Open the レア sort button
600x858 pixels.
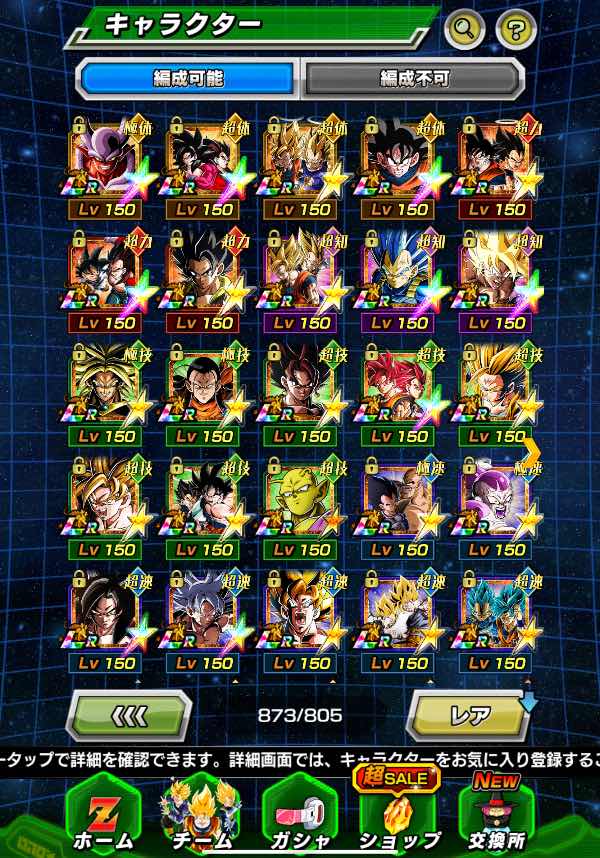(x=470, y=714)
